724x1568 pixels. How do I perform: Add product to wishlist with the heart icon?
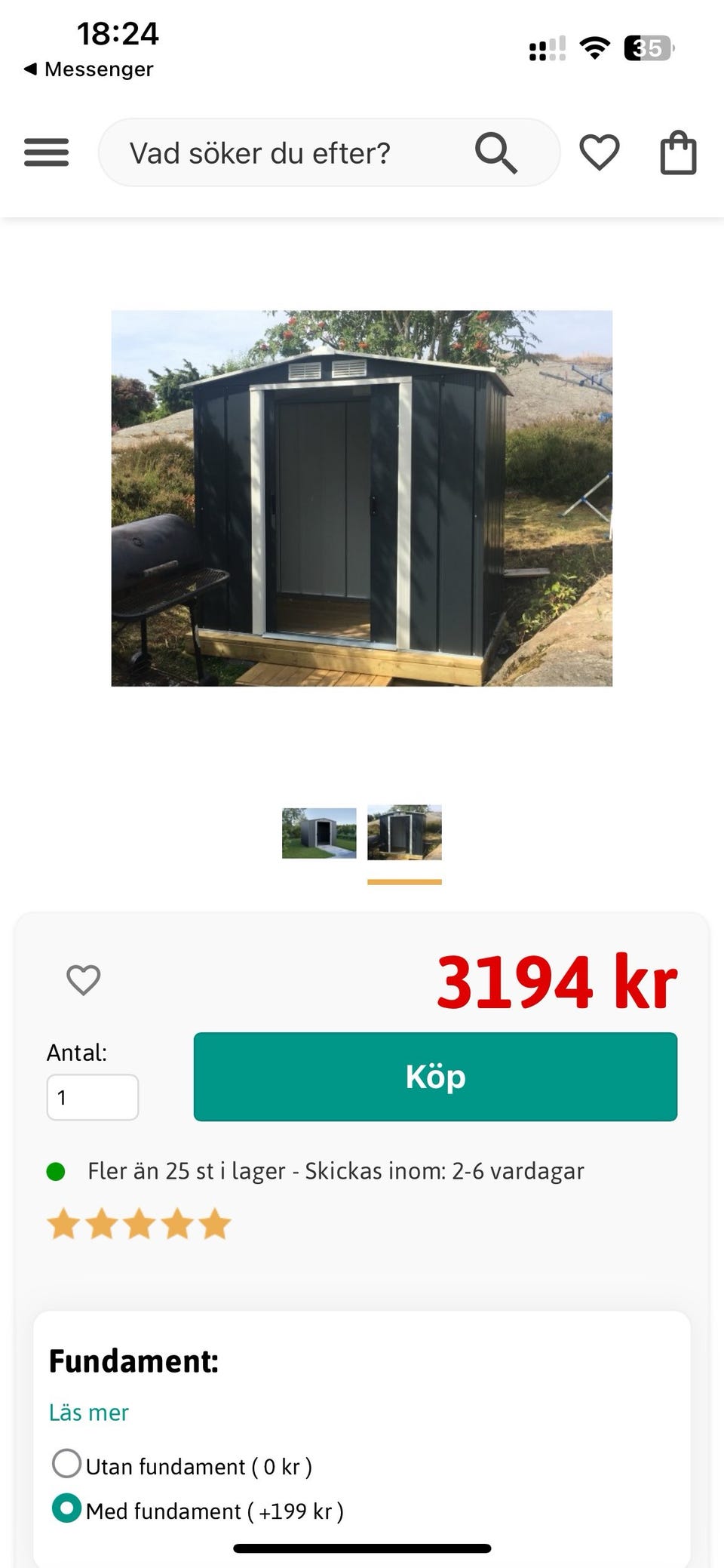pos(81,982)
